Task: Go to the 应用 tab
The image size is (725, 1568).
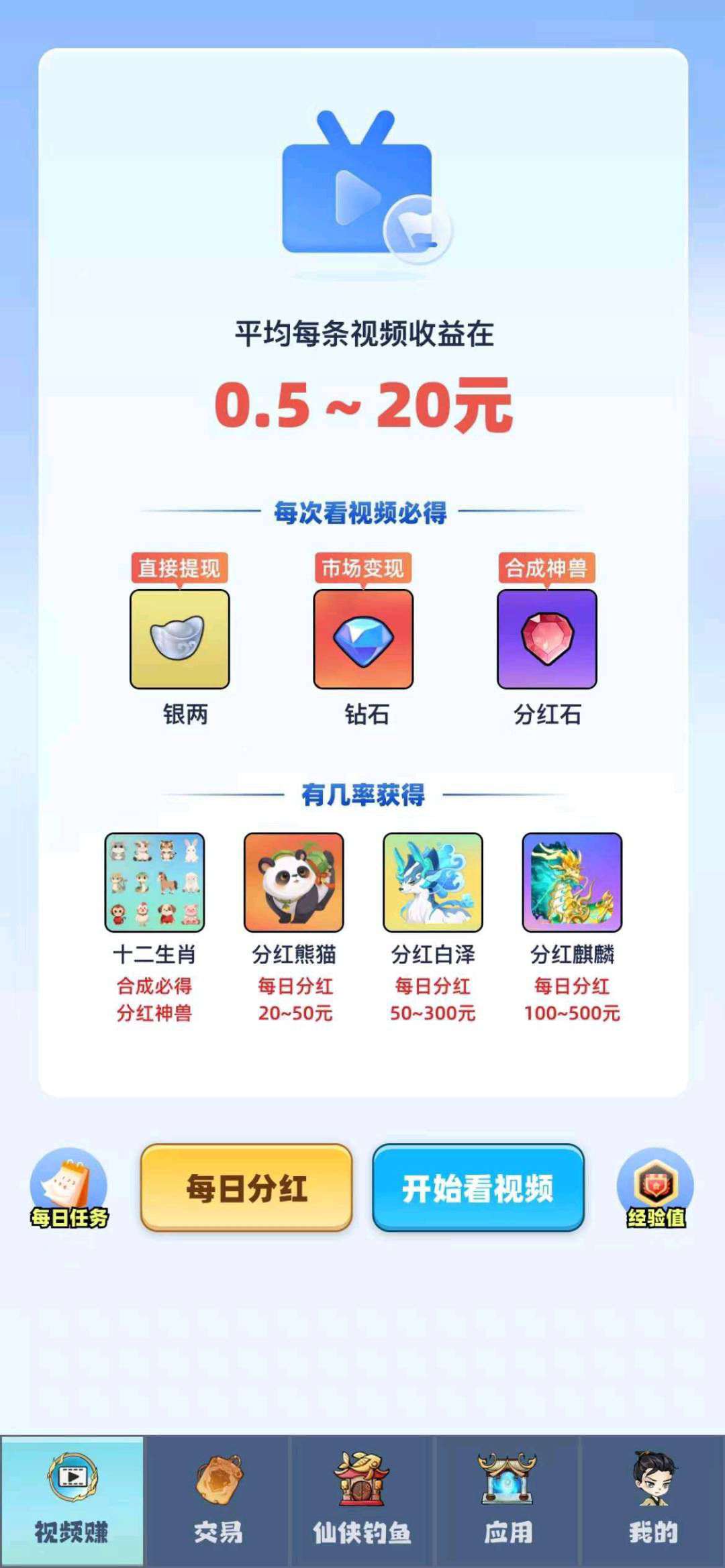Action: tap(508, 1501)
